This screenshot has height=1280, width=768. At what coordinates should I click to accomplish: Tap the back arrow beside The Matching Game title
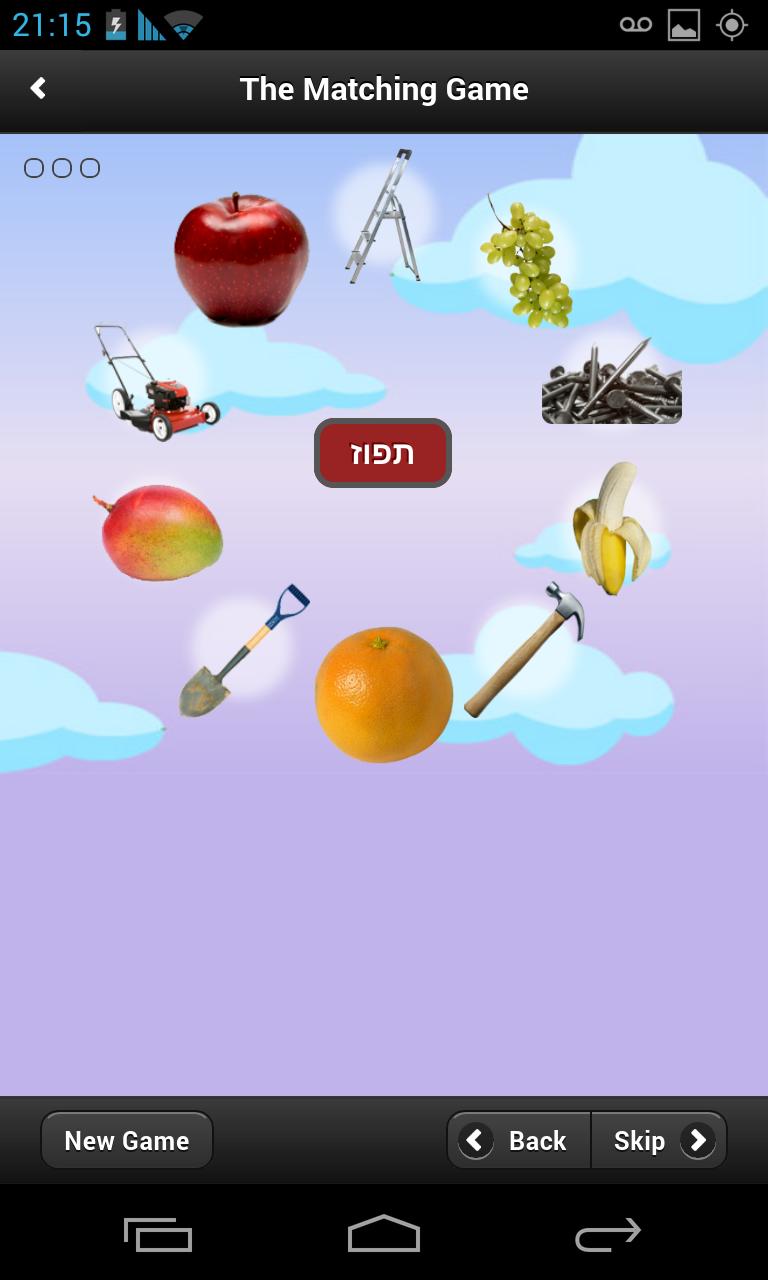(38, 88)
